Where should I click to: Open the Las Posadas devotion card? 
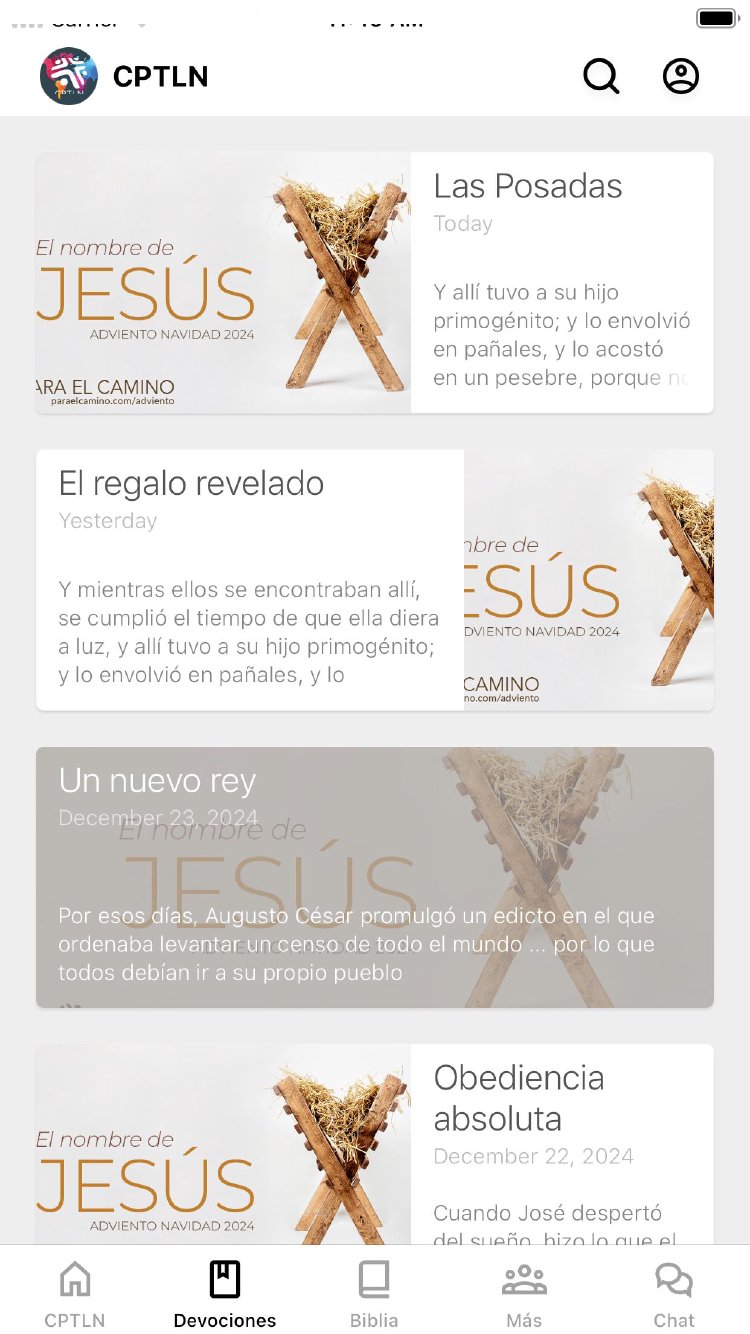click(x=375, y=282)
